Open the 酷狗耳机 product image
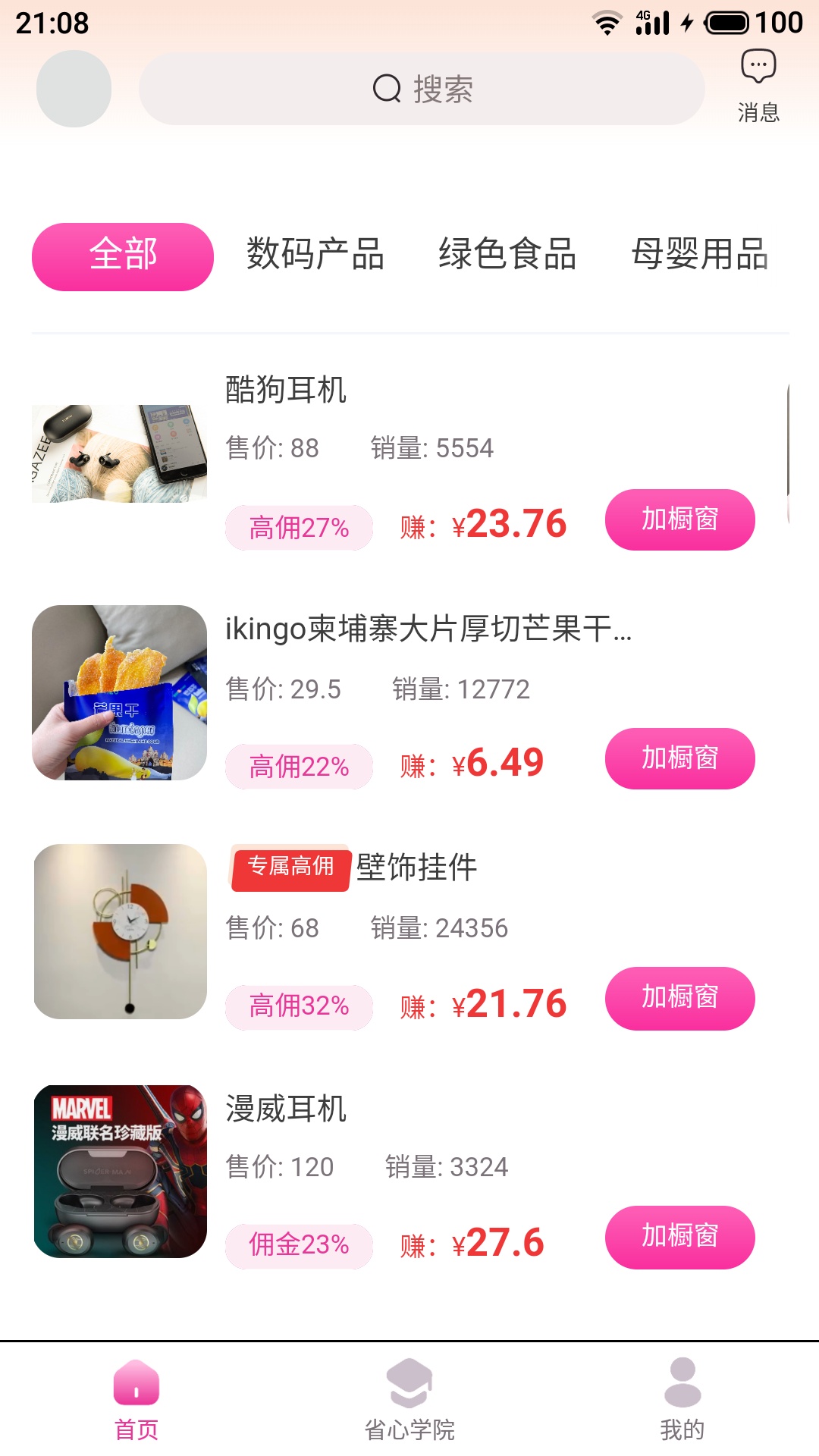The image size is (819, 1456). click(x=120, y=453)
